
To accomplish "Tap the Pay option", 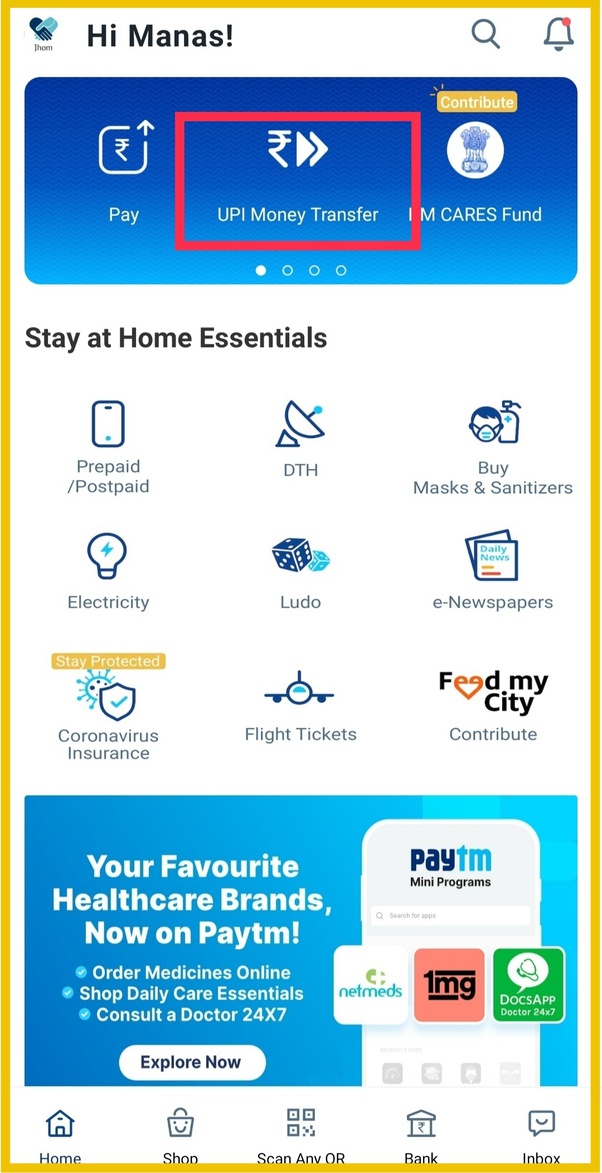I will click(x=124, y=171).
